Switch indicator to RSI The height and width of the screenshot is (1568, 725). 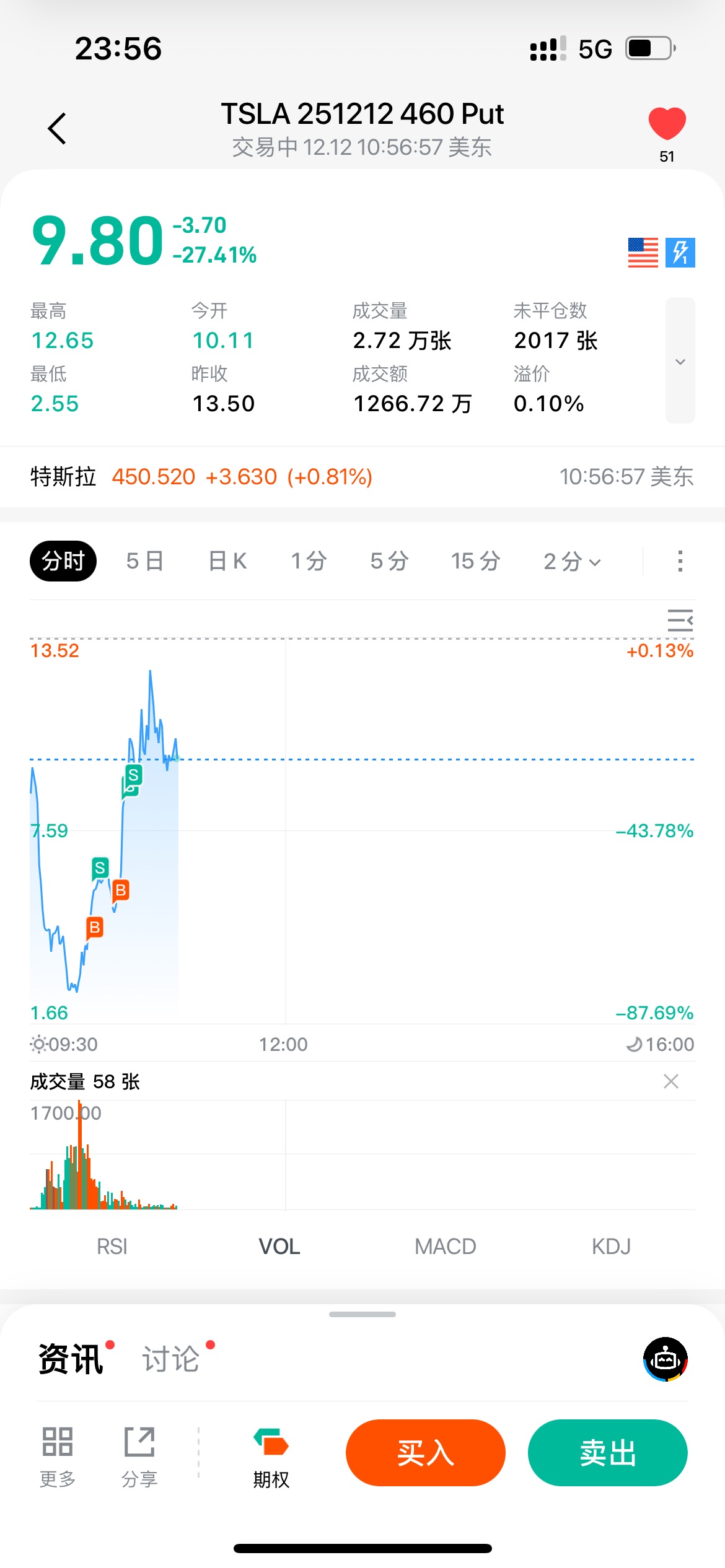(x=112, y=1247)
